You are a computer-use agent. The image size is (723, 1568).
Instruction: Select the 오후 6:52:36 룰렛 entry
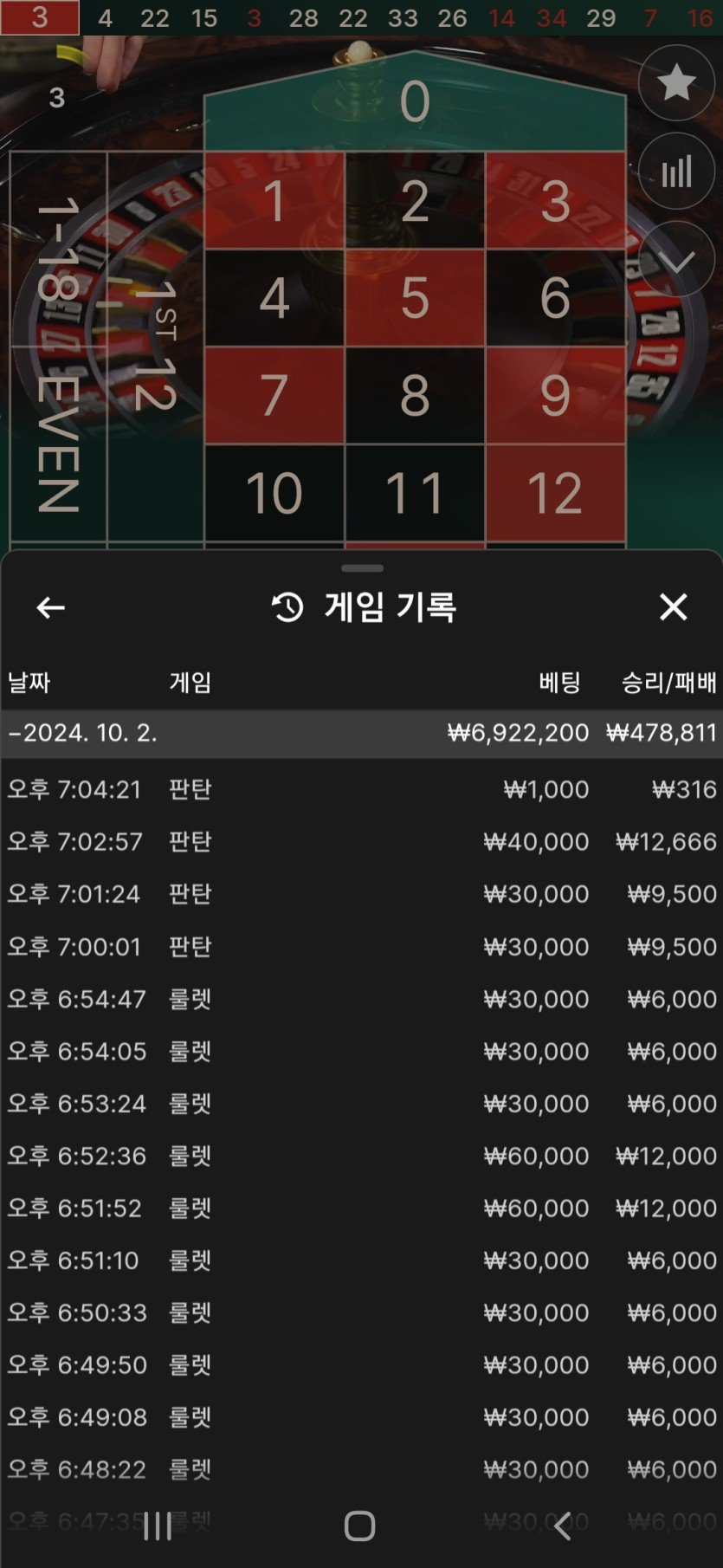point(361,1156)
